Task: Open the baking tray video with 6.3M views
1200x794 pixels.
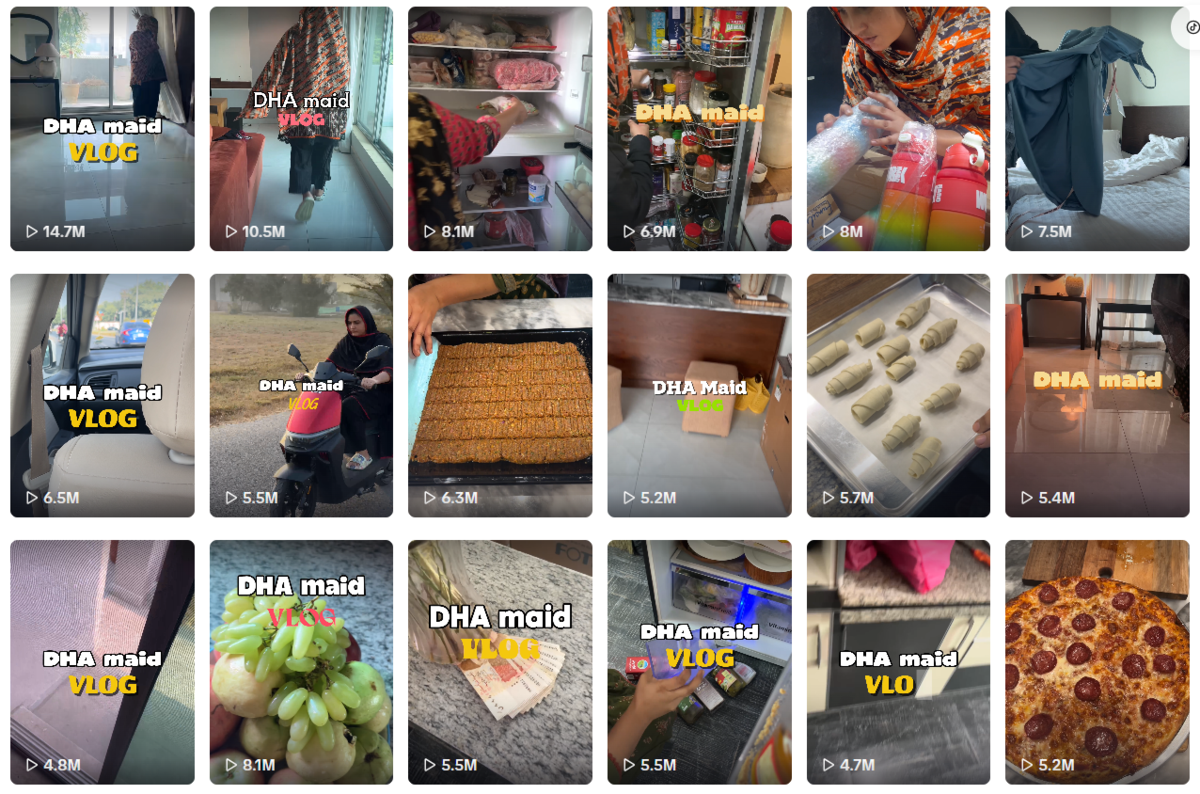Action: click(500, 395)
